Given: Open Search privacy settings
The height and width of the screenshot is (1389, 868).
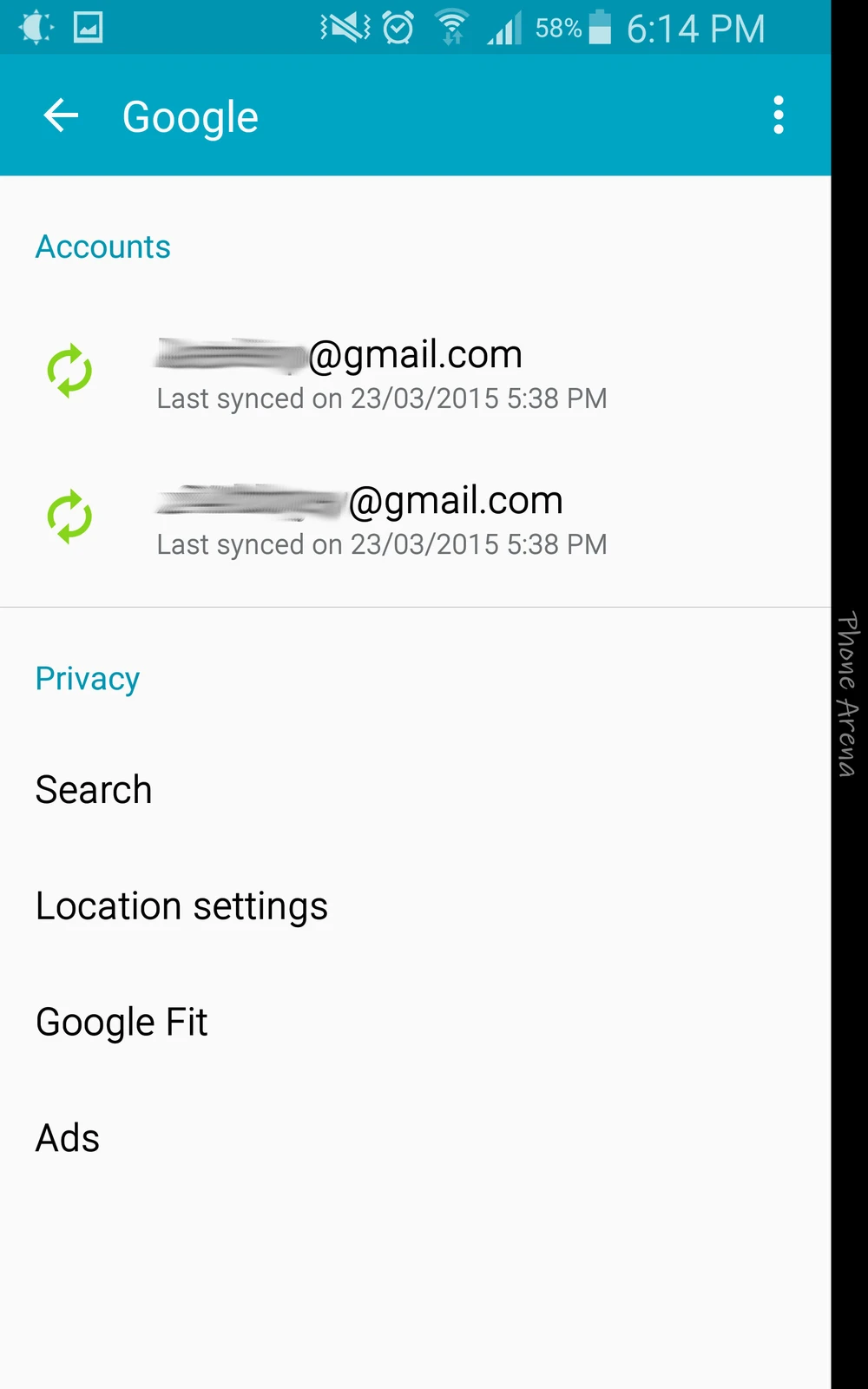Looking at the screenshot, I should 94,790.
